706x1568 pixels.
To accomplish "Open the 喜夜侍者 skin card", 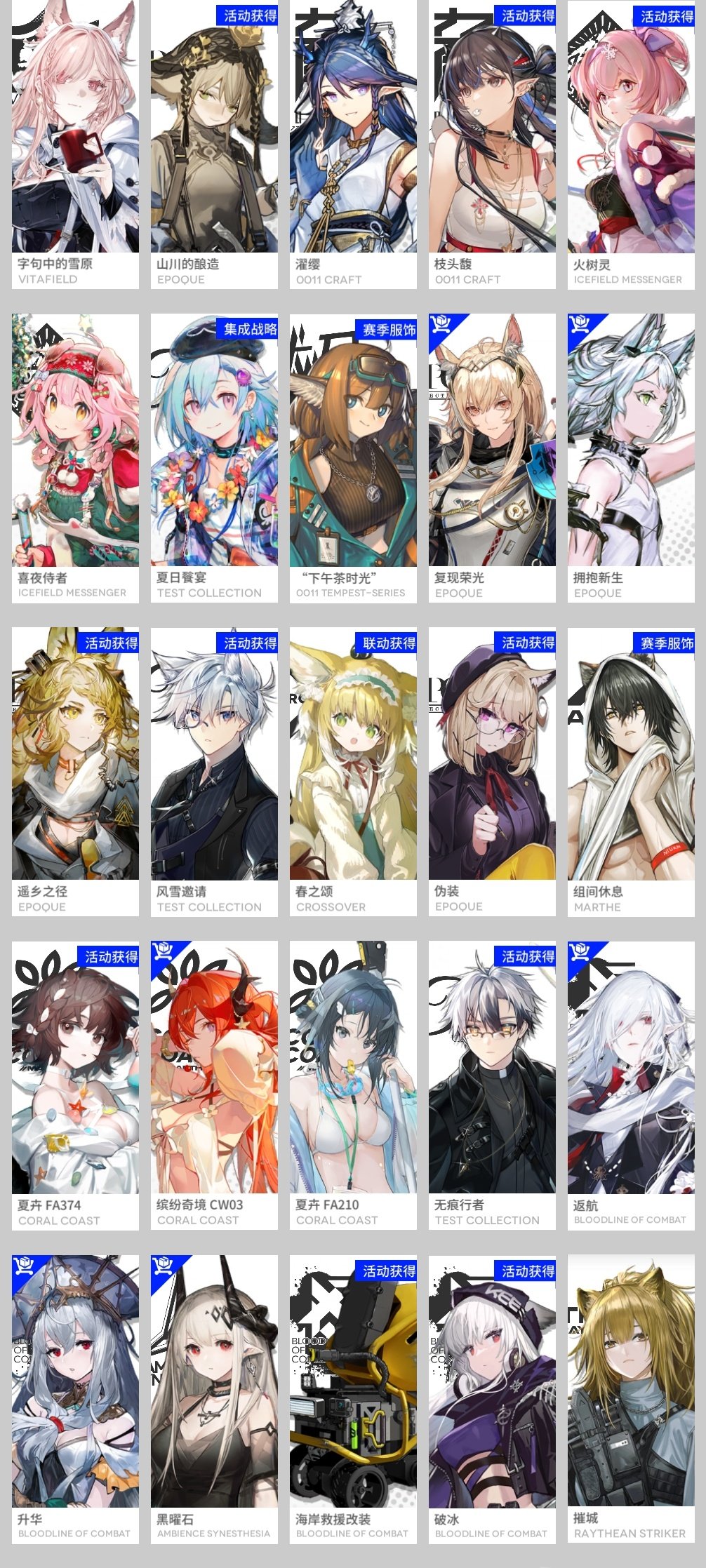I will point(75,456).
